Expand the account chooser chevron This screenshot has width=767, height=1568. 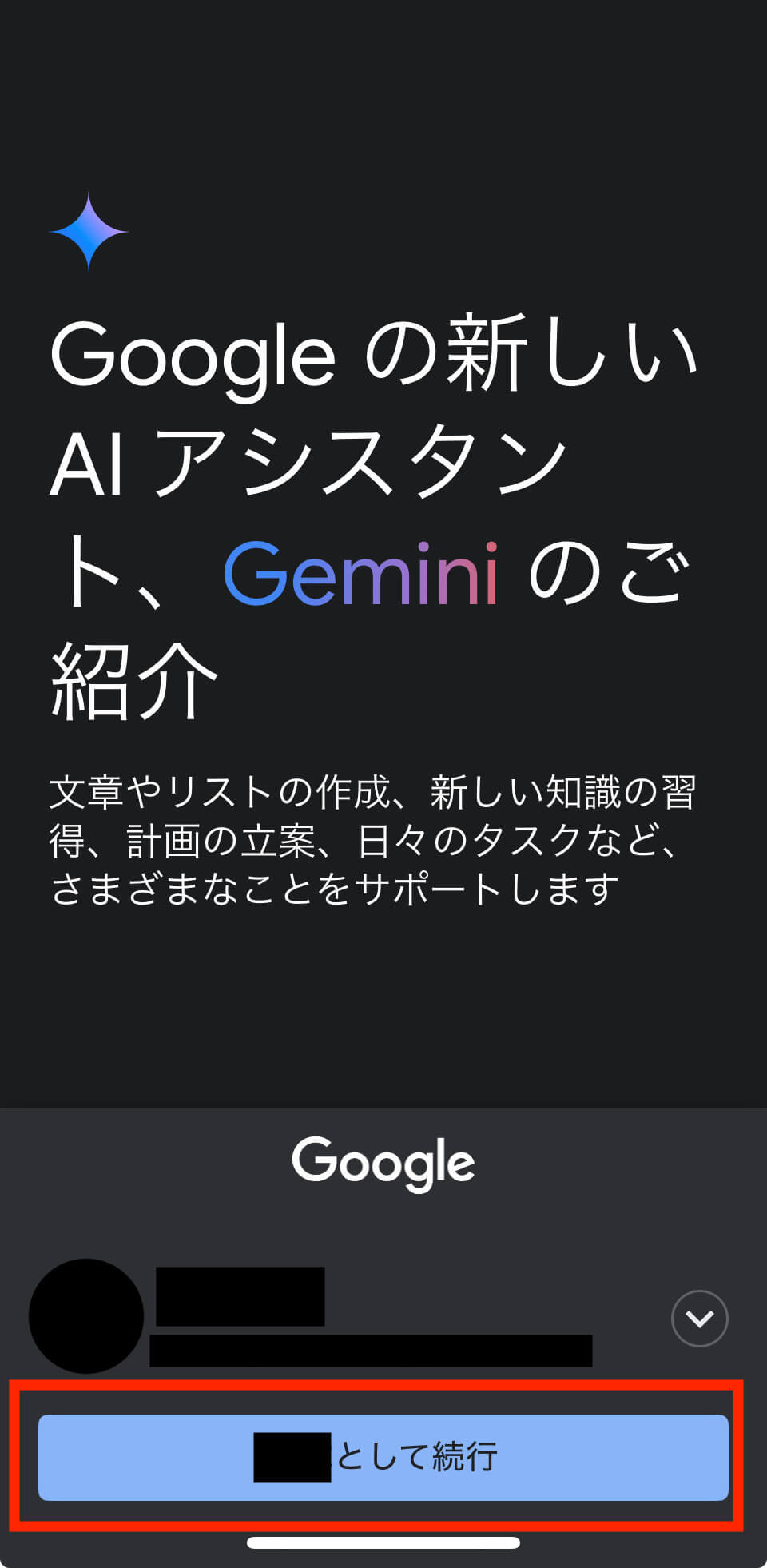point(699,1319)
